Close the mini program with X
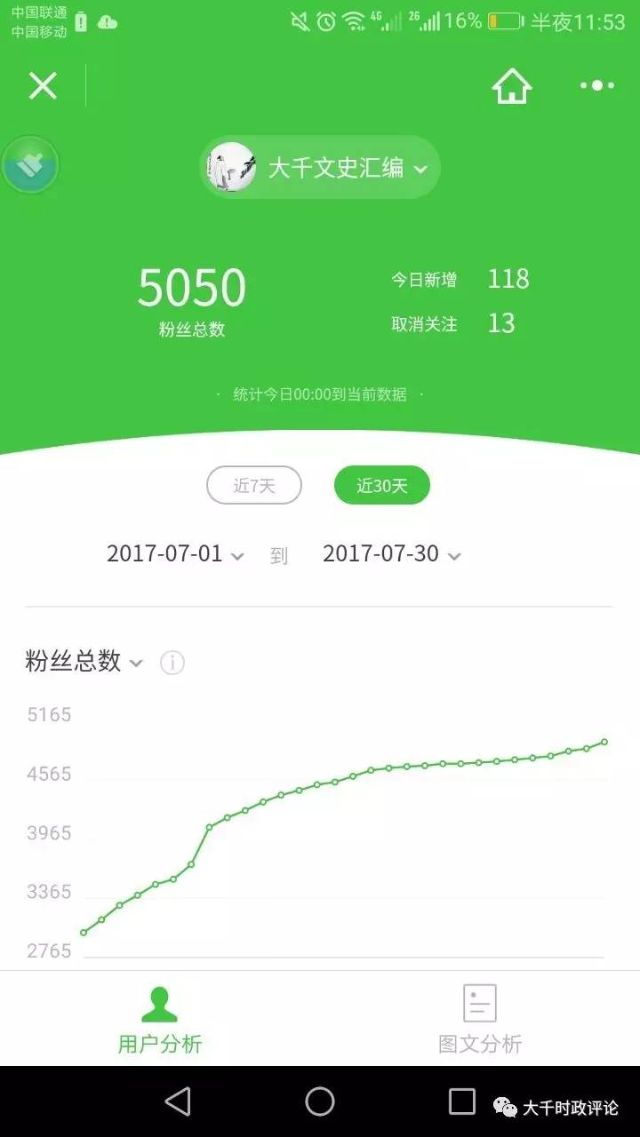 tap(43, 86)
